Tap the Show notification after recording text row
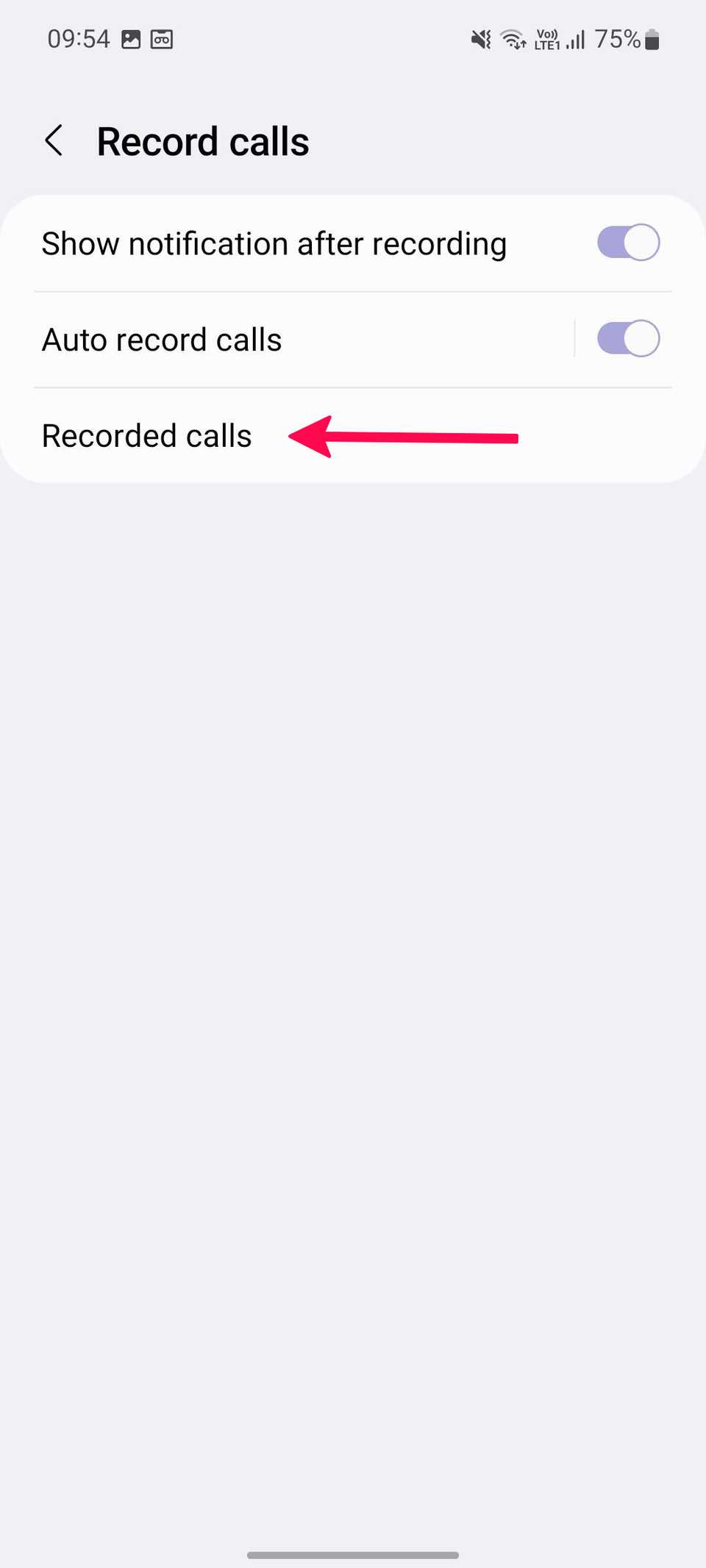The width and height of the screenshot is (706, 1568). 274,243
